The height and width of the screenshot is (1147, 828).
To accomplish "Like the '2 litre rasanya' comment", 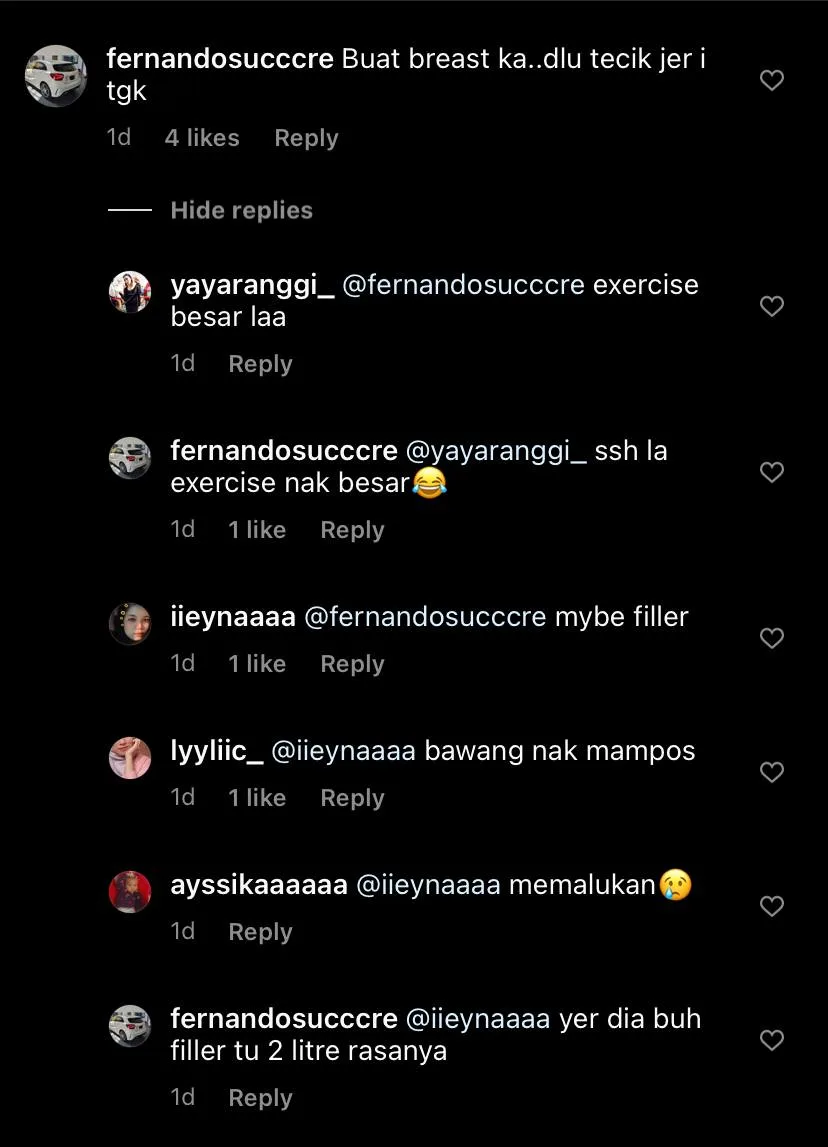I will 772,1040.
